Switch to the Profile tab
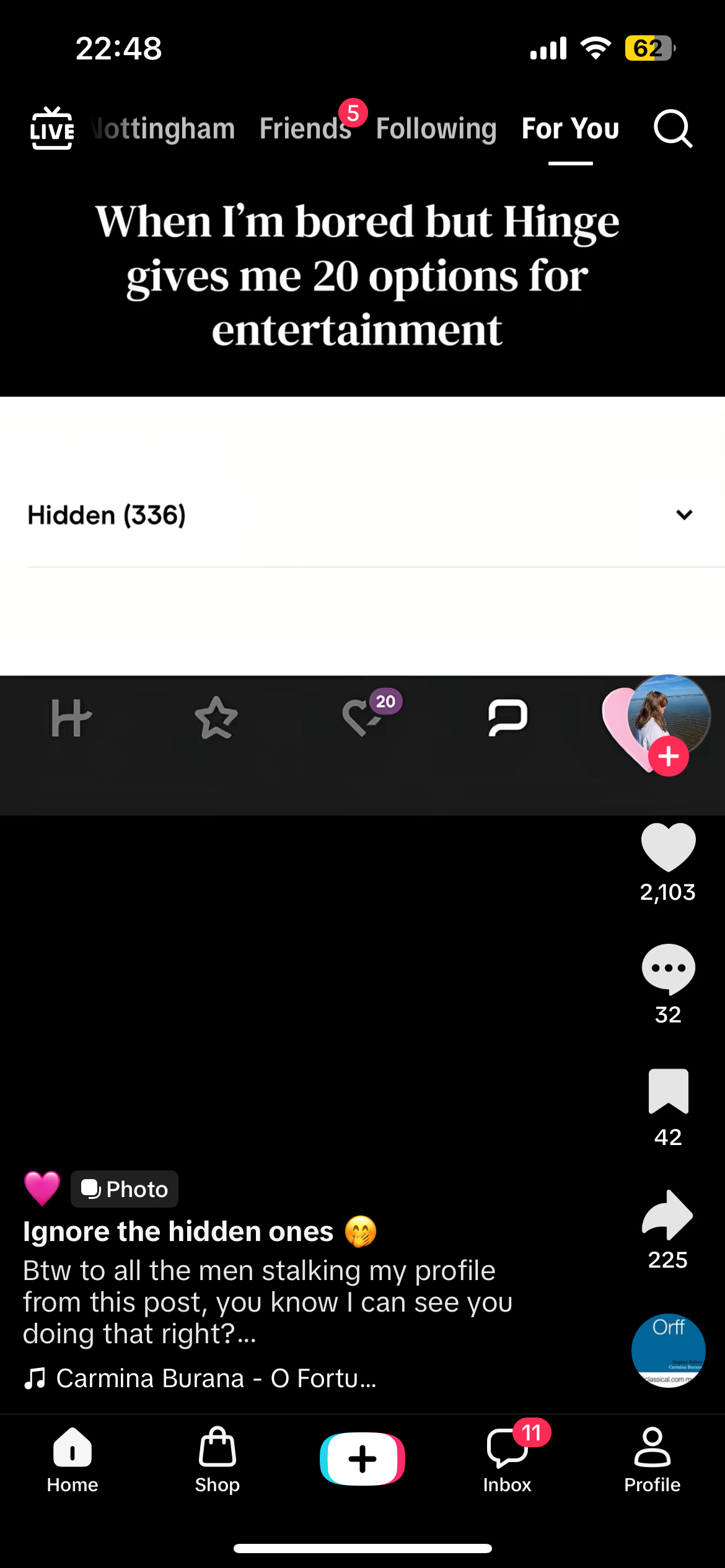 [x=652, y=1459]
